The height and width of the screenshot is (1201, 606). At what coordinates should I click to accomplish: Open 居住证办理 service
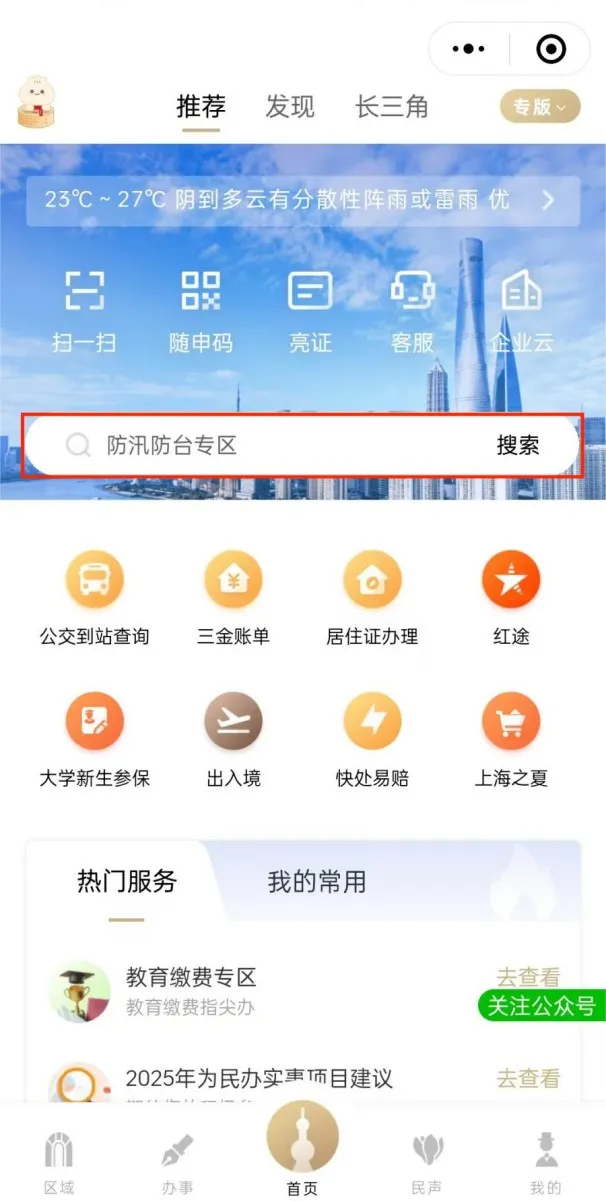pyautogui.click(x=372, y=598)
